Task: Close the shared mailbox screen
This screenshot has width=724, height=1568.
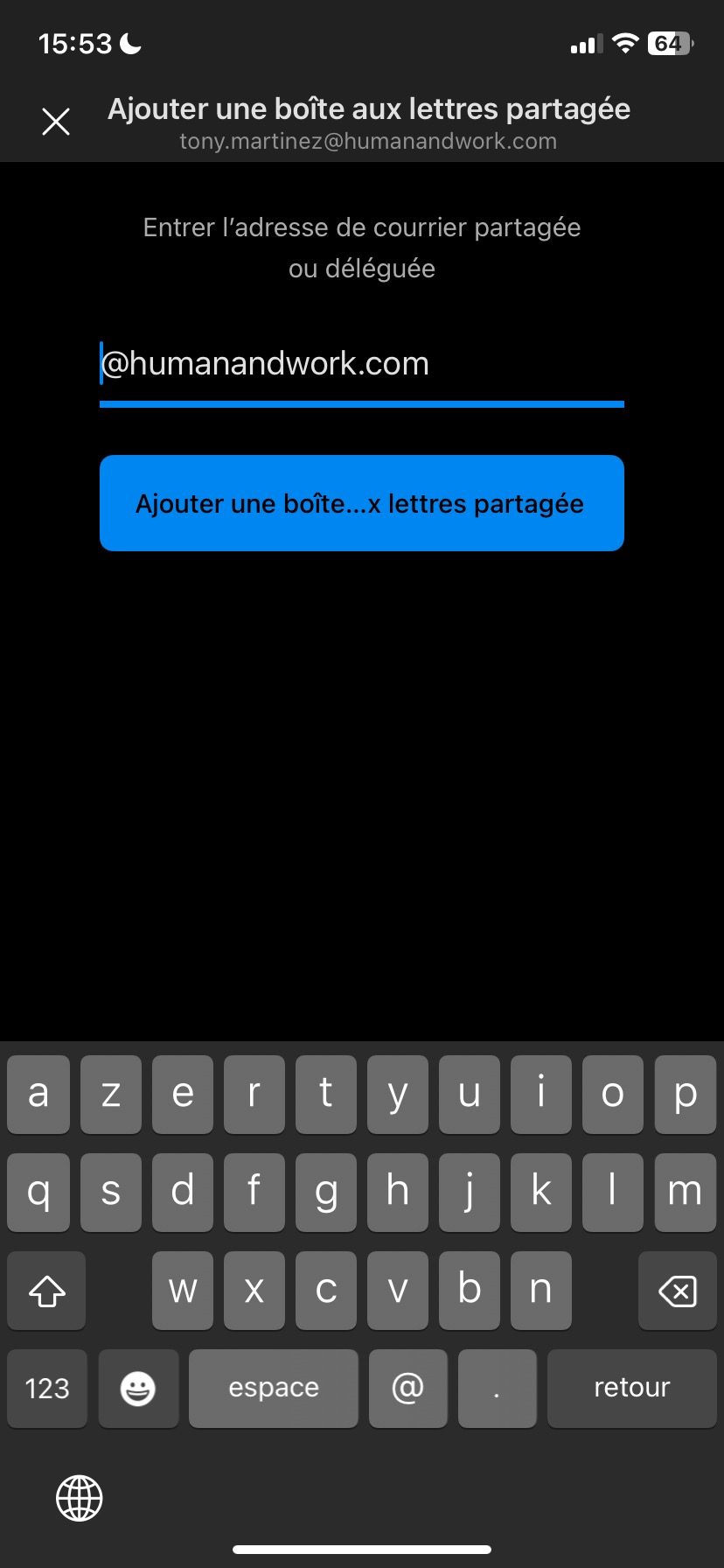Action: click(56, 122)
